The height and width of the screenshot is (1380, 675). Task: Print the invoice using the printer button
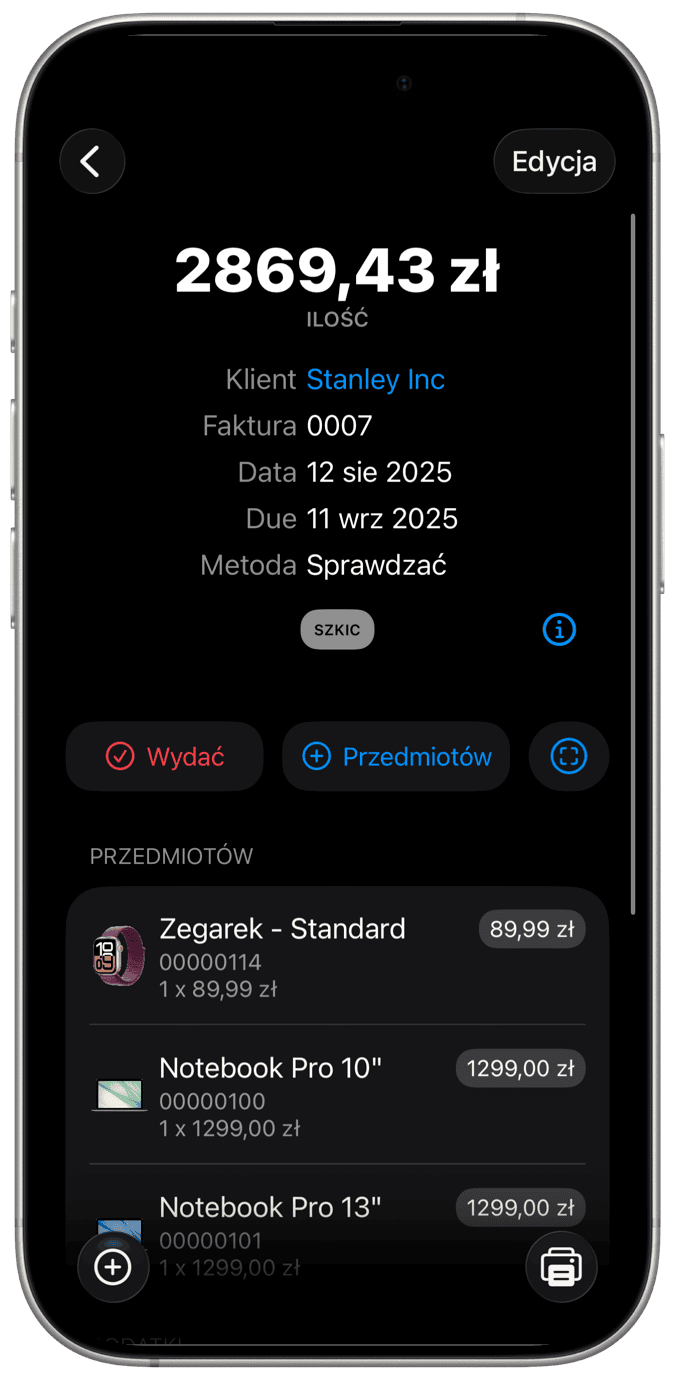(x=561, y=1267)
